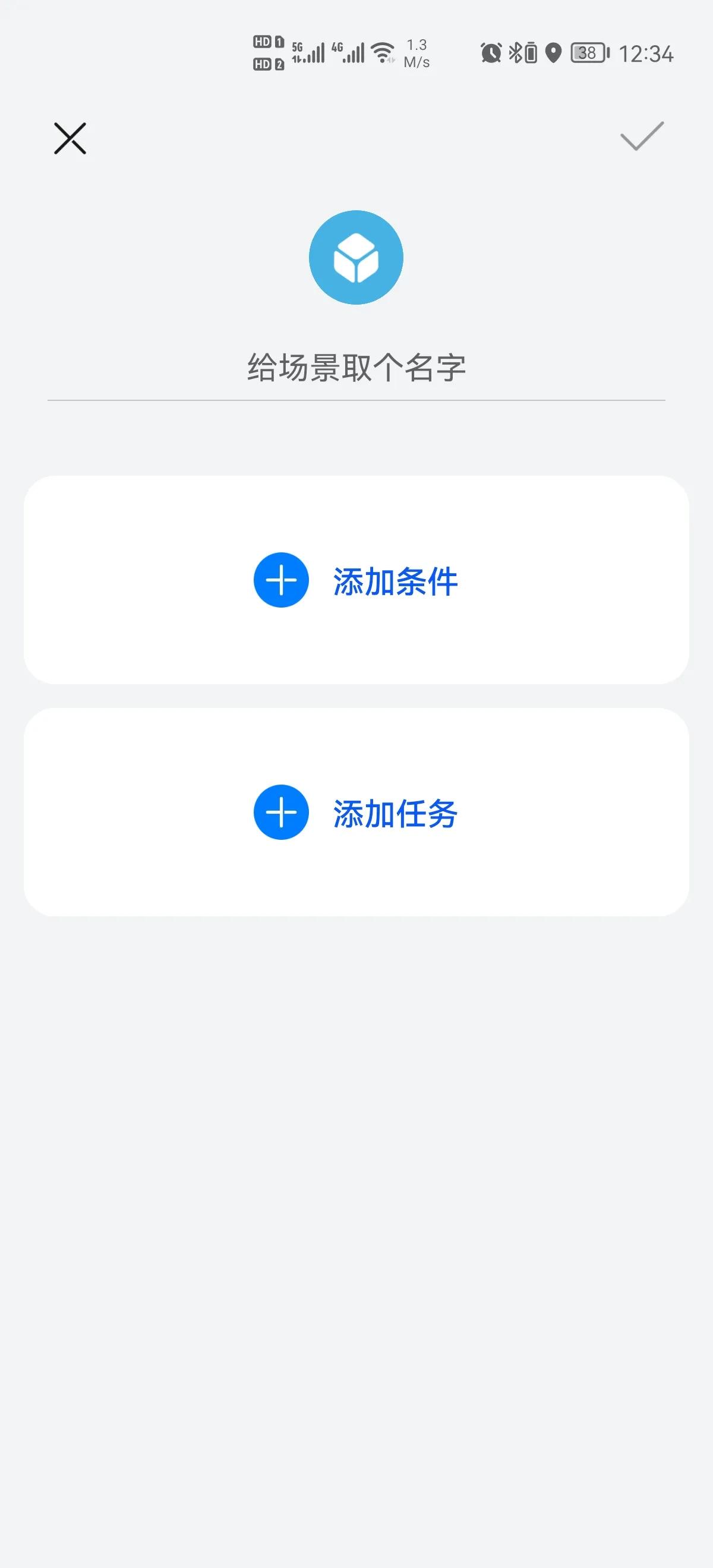Tap the X to cancel scene creation
The width and height of the screenshot is (713, 1568).
pos(70,137)
